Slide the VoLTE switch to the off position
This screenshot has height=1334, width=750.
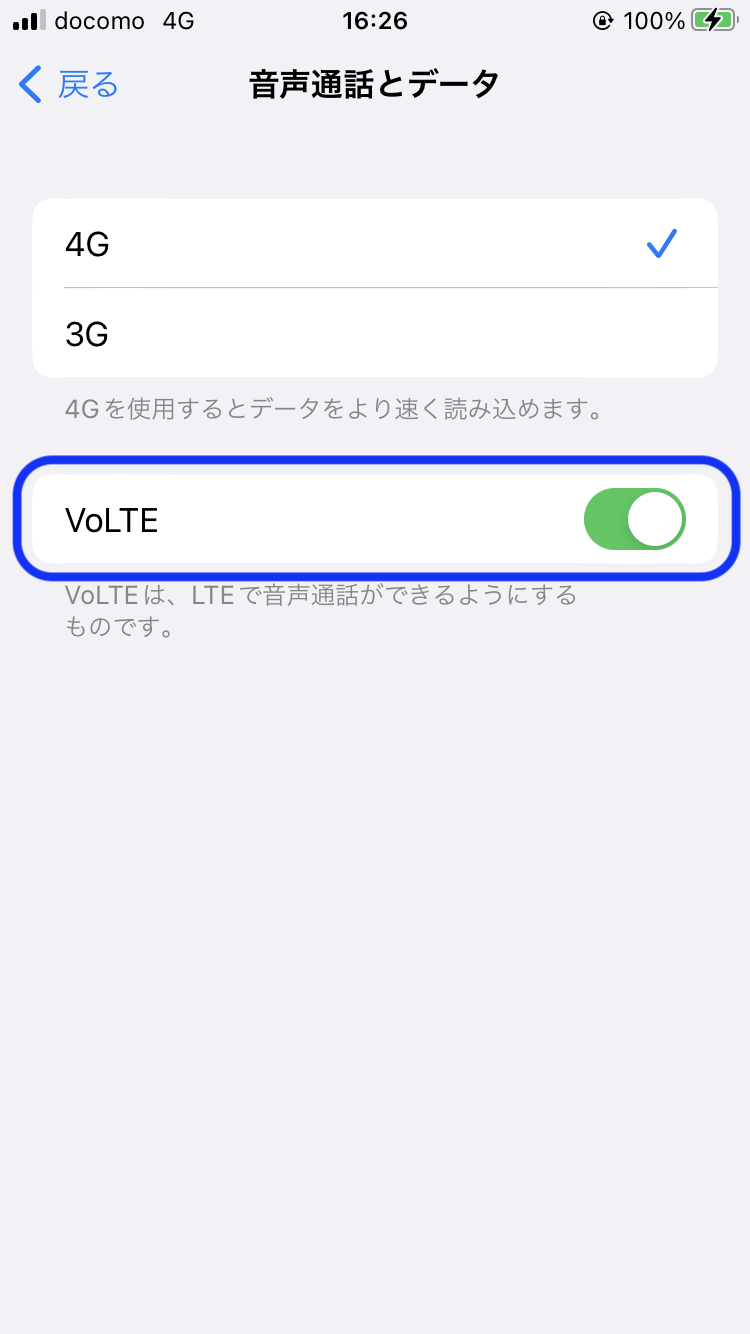(x=635, y=519)
